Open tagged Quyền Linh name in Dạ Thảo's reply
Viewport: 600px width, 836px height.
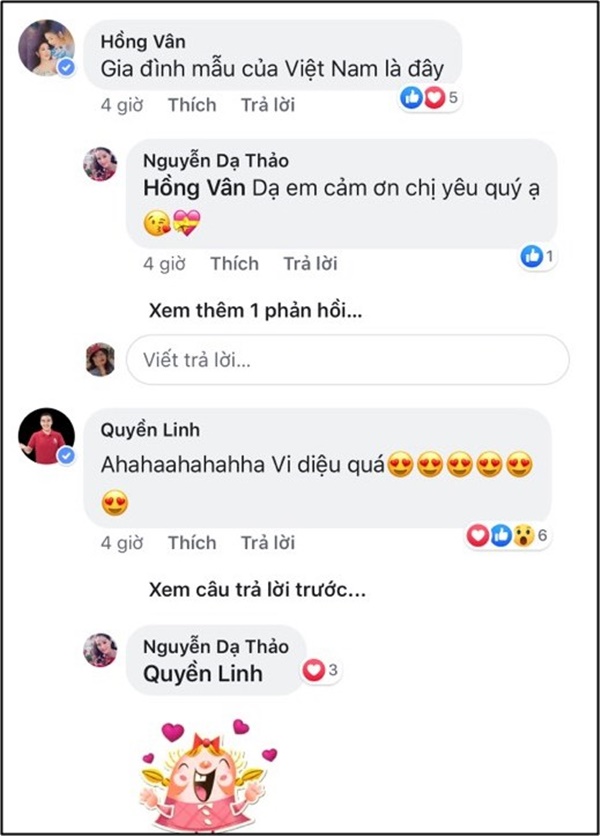pyautogui.click(x=204, y=673)
